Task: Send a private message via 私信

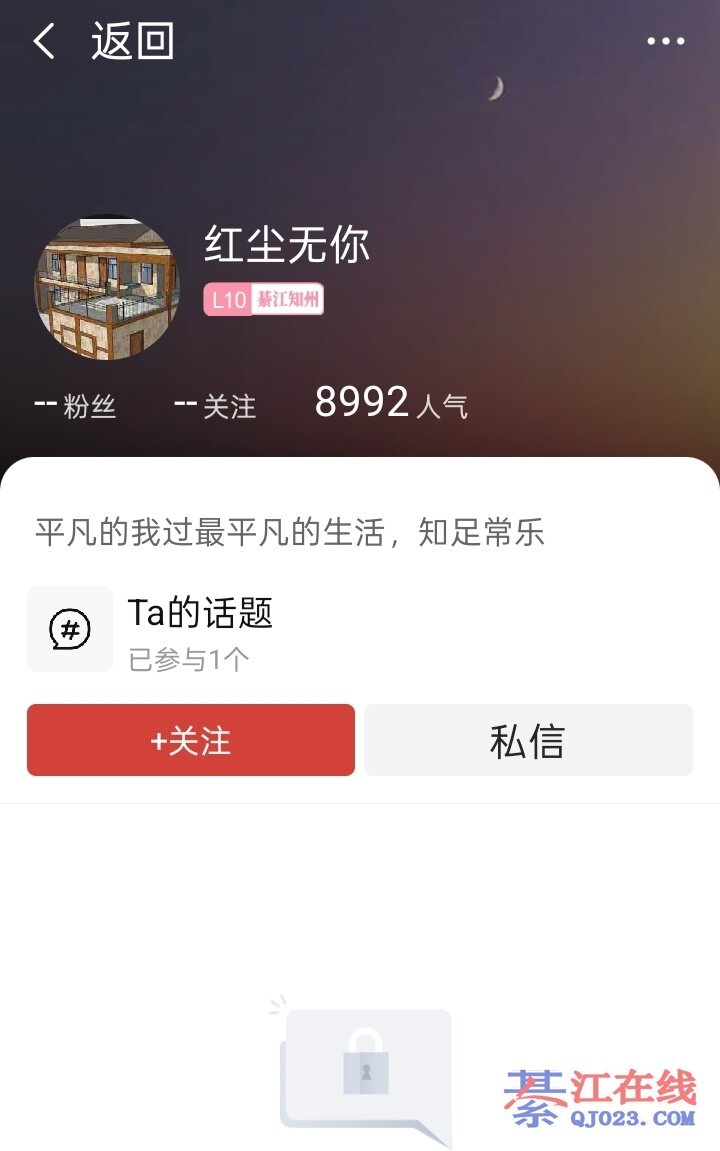Action: click(528, 740)
